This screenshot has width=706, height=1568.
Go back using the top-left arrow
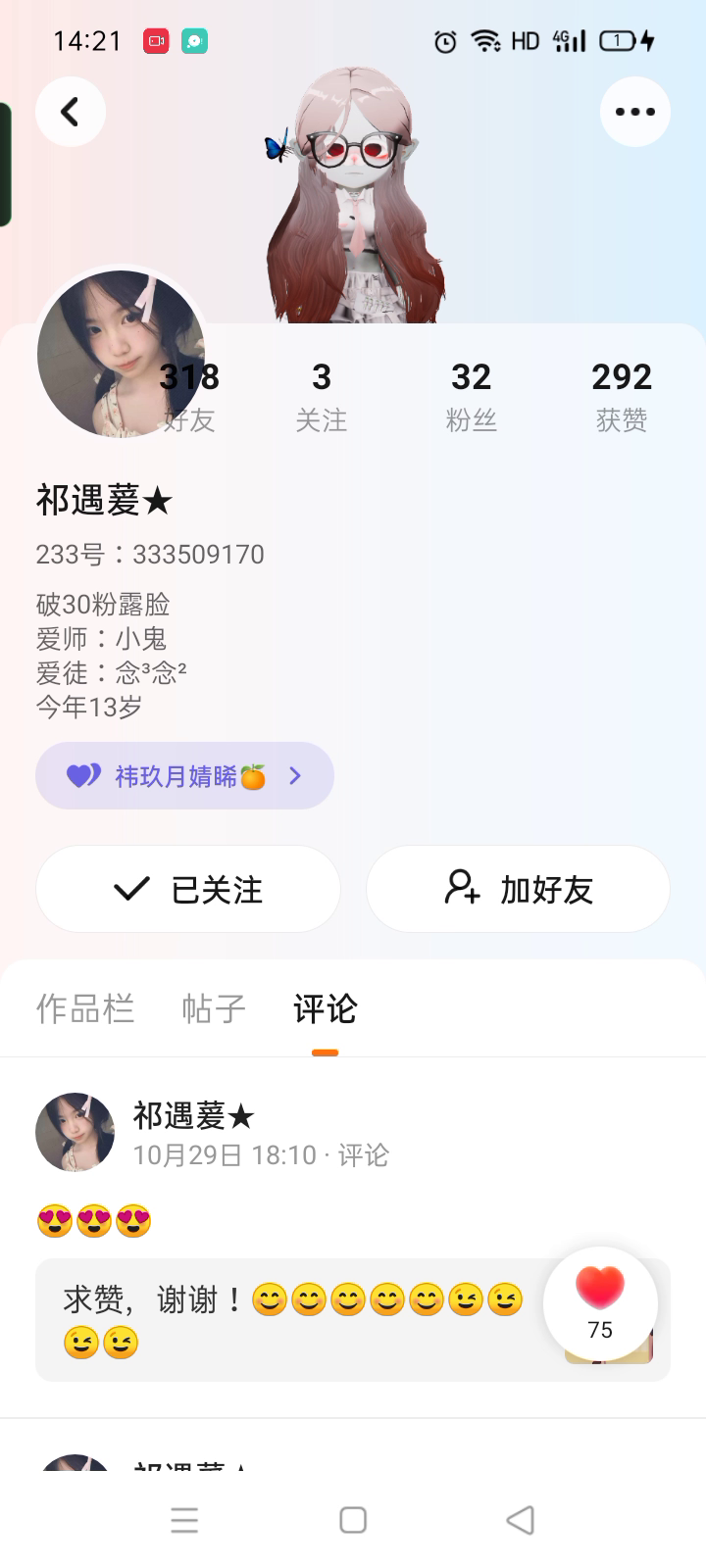(x=70, y=112)
